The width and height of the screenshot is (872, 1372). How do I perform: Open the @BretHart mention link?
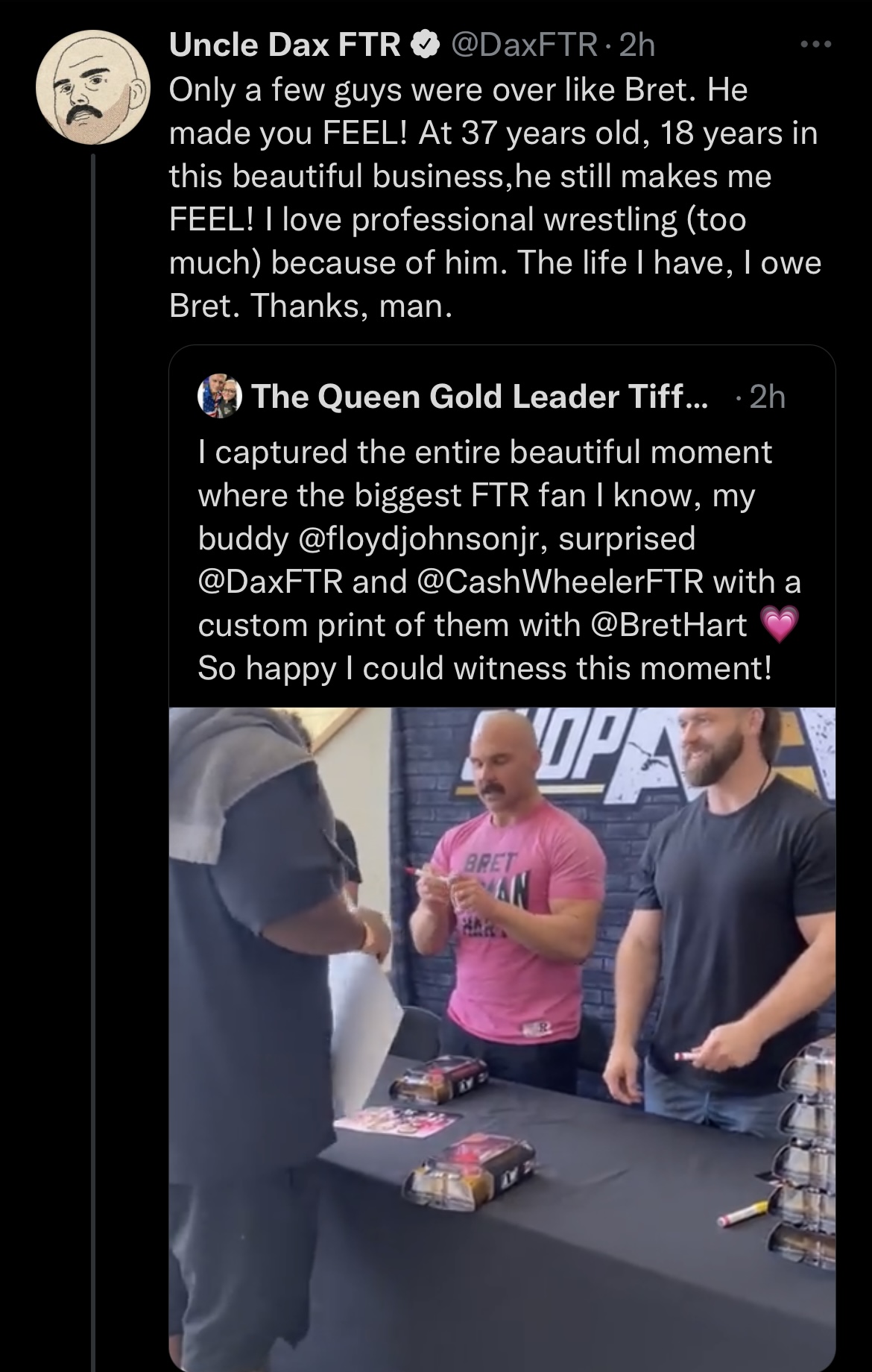click(x=668, y=625)
